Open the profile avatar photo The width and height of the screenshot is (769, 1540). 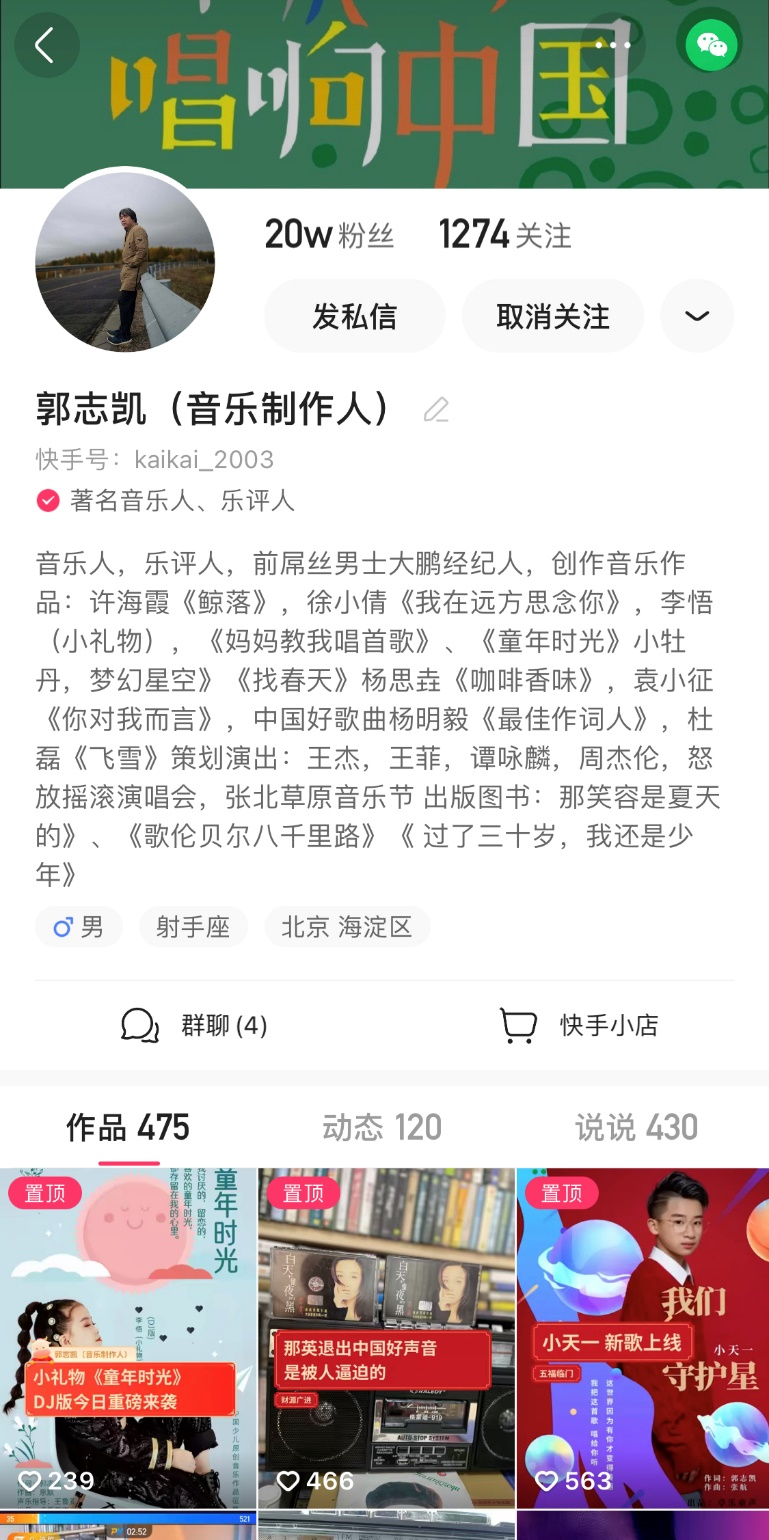[x=125, y=262]
